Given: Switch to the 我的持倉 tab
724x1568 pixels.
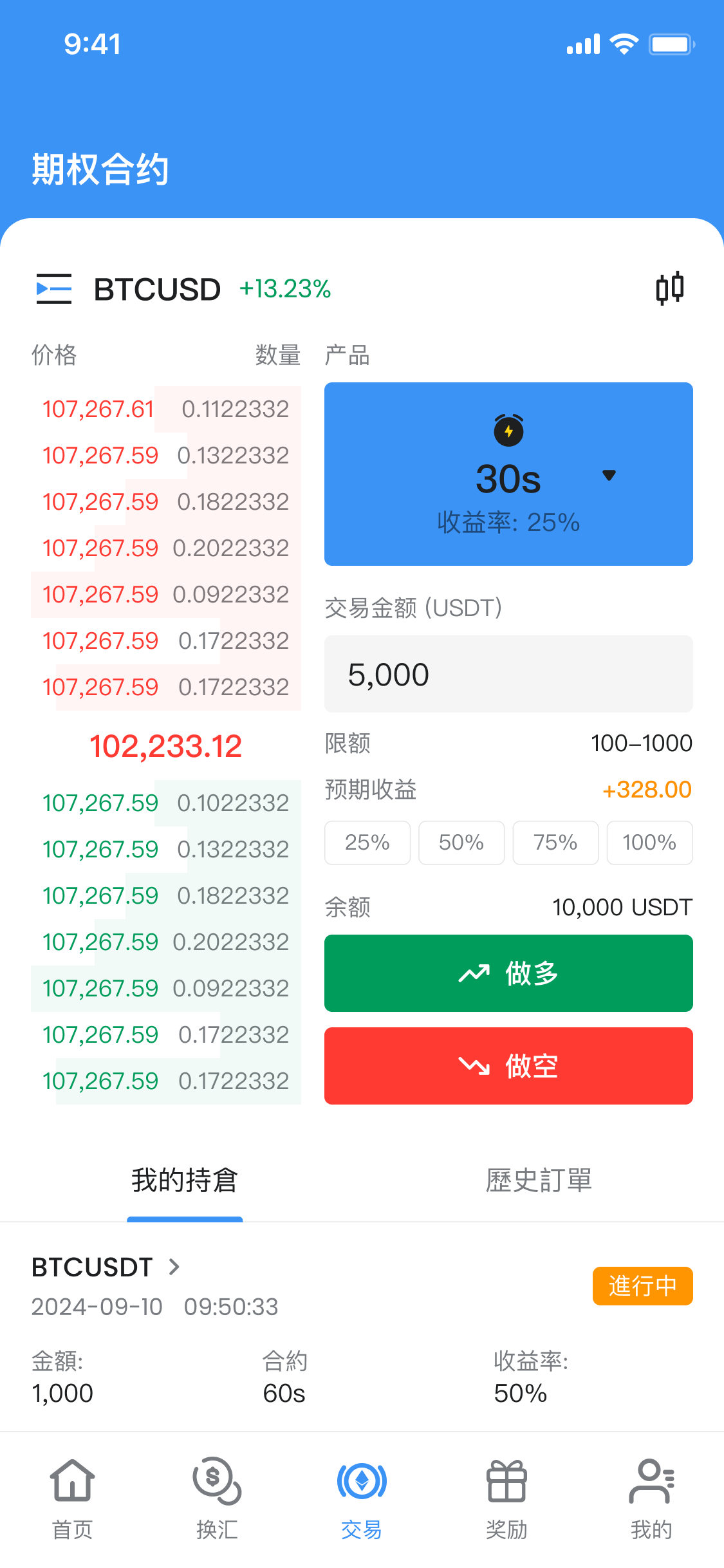Looking at the screenshot, I should (x=185, y=1181).
